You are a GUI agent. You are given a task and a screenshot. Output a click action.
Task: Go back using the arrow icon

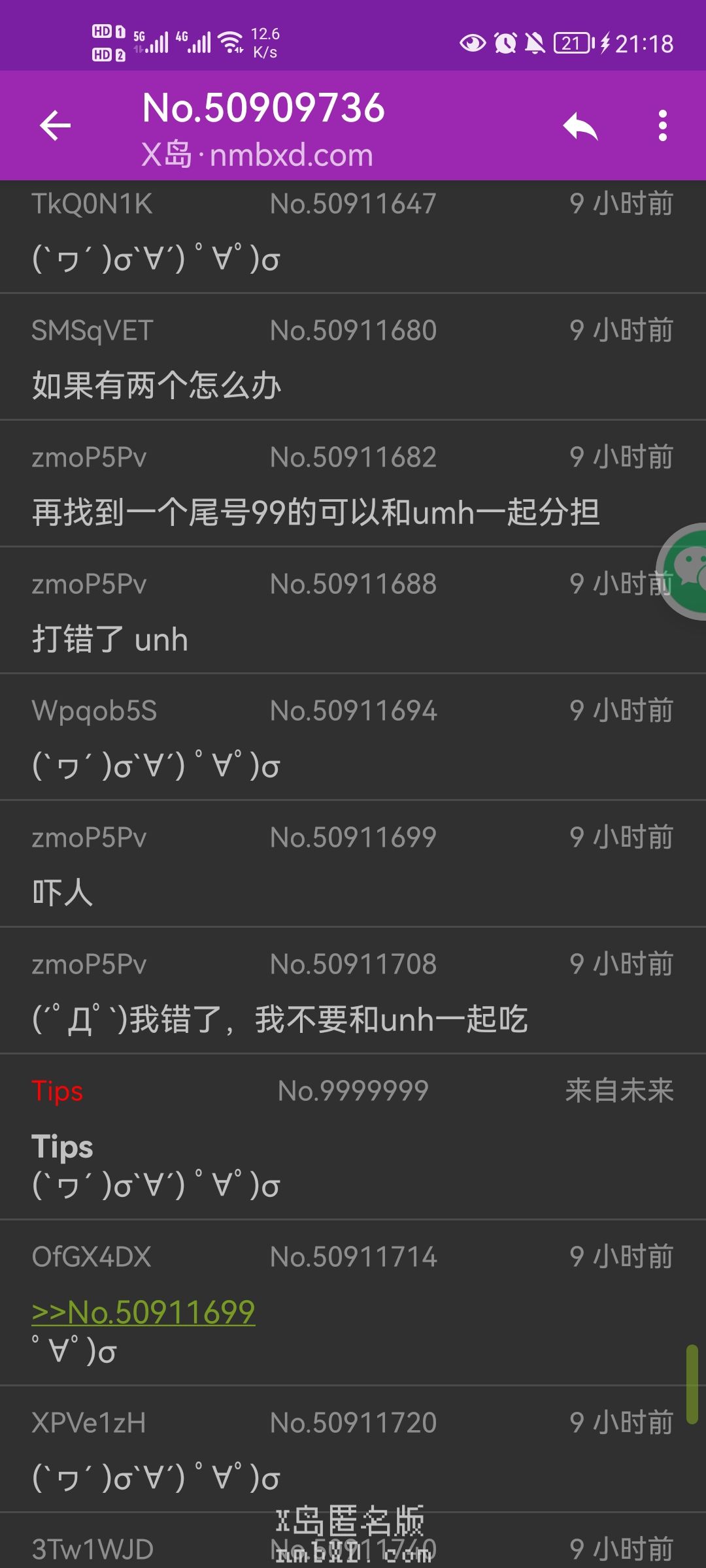click(56, 125)
